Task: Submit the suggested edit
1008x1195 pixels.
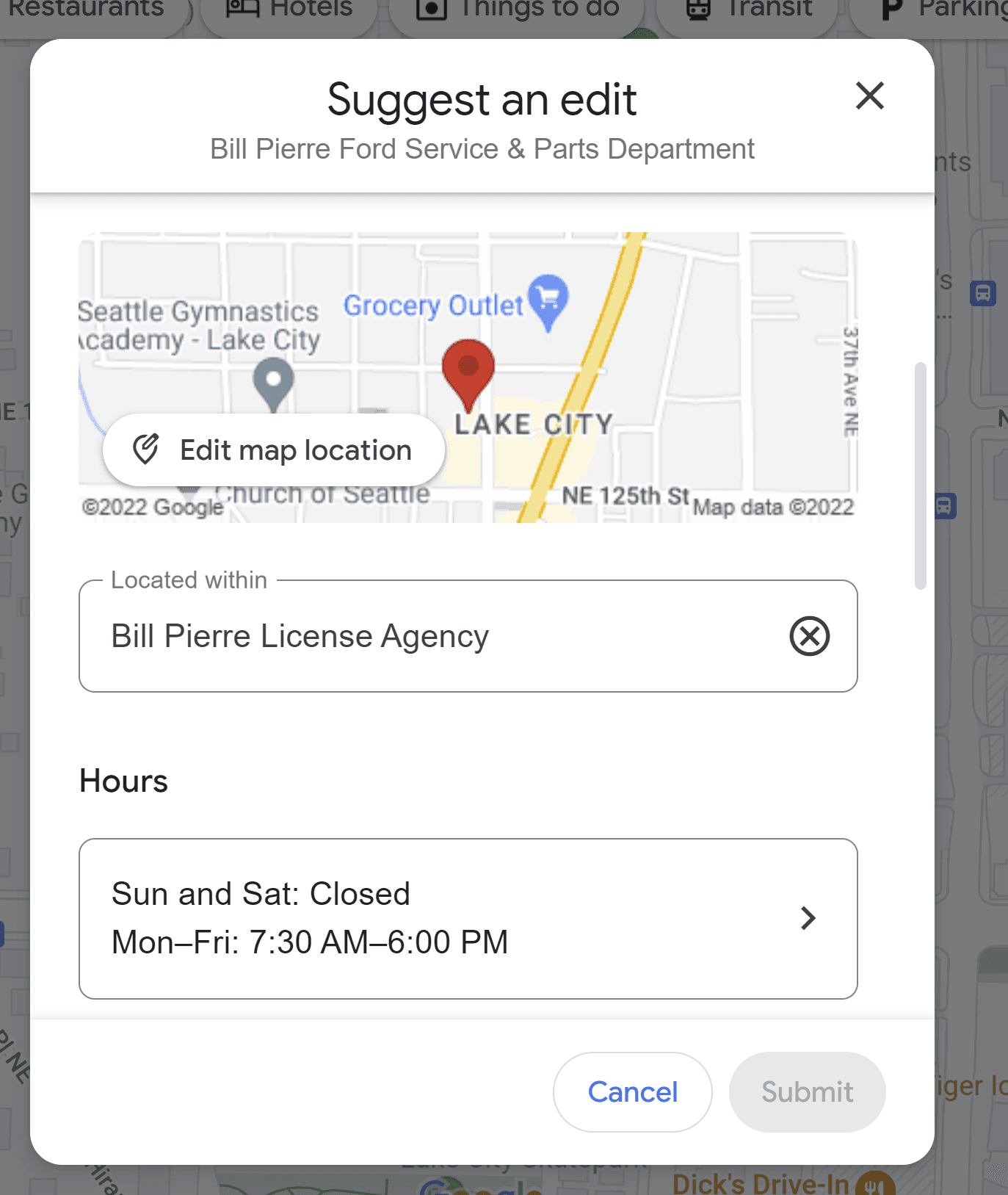Action: (x=806, y=1091)
